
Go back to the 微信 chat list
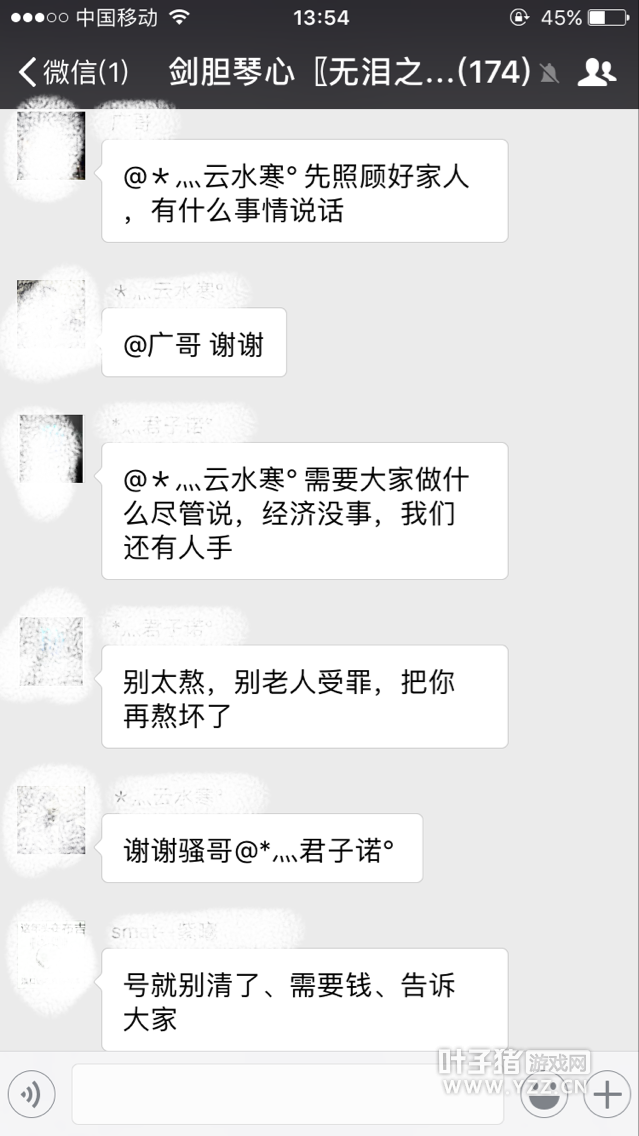point(72,72)
